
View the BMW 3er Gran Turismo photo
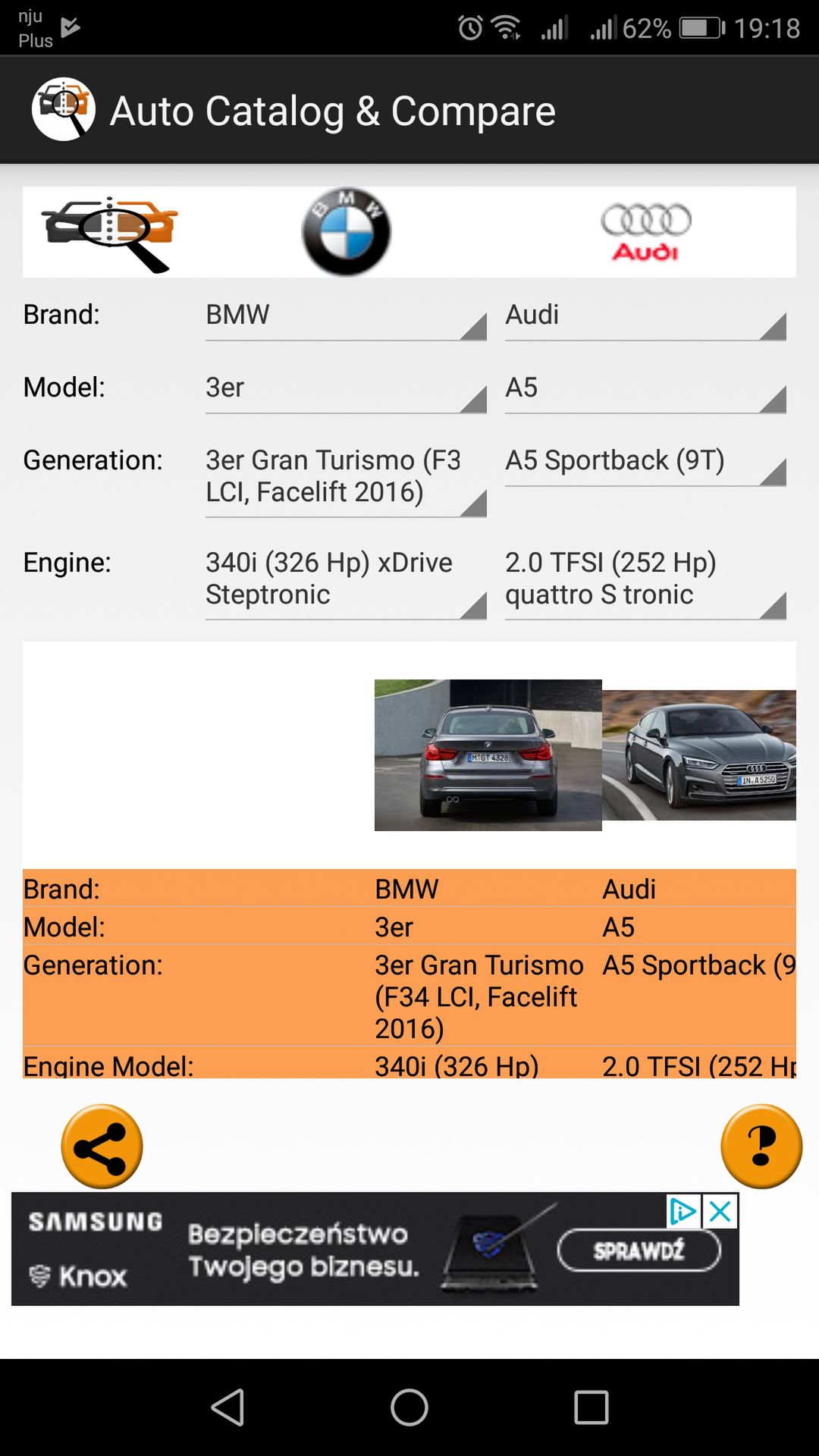coord(488,755)
